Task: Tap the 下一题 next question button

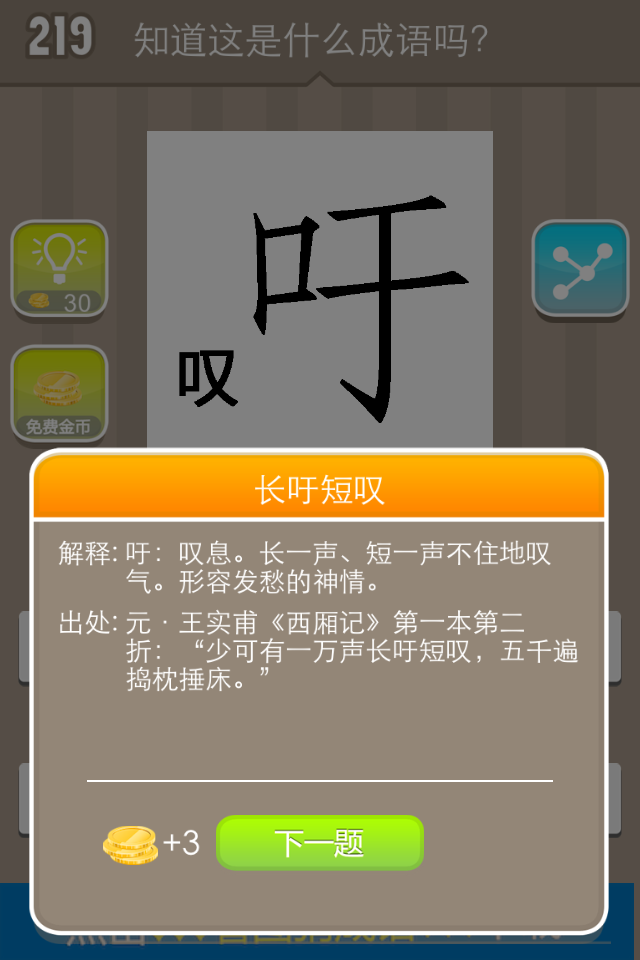Action: [x=320, y=843]
